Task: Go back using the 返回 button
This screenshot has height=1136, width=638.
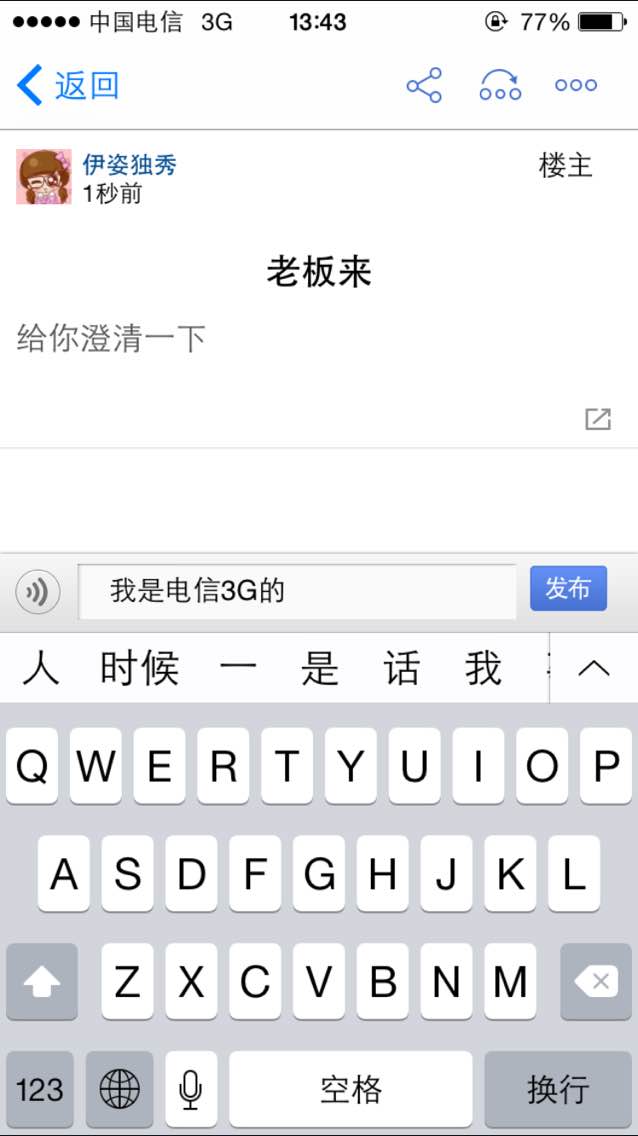Action: coord(67,85)
